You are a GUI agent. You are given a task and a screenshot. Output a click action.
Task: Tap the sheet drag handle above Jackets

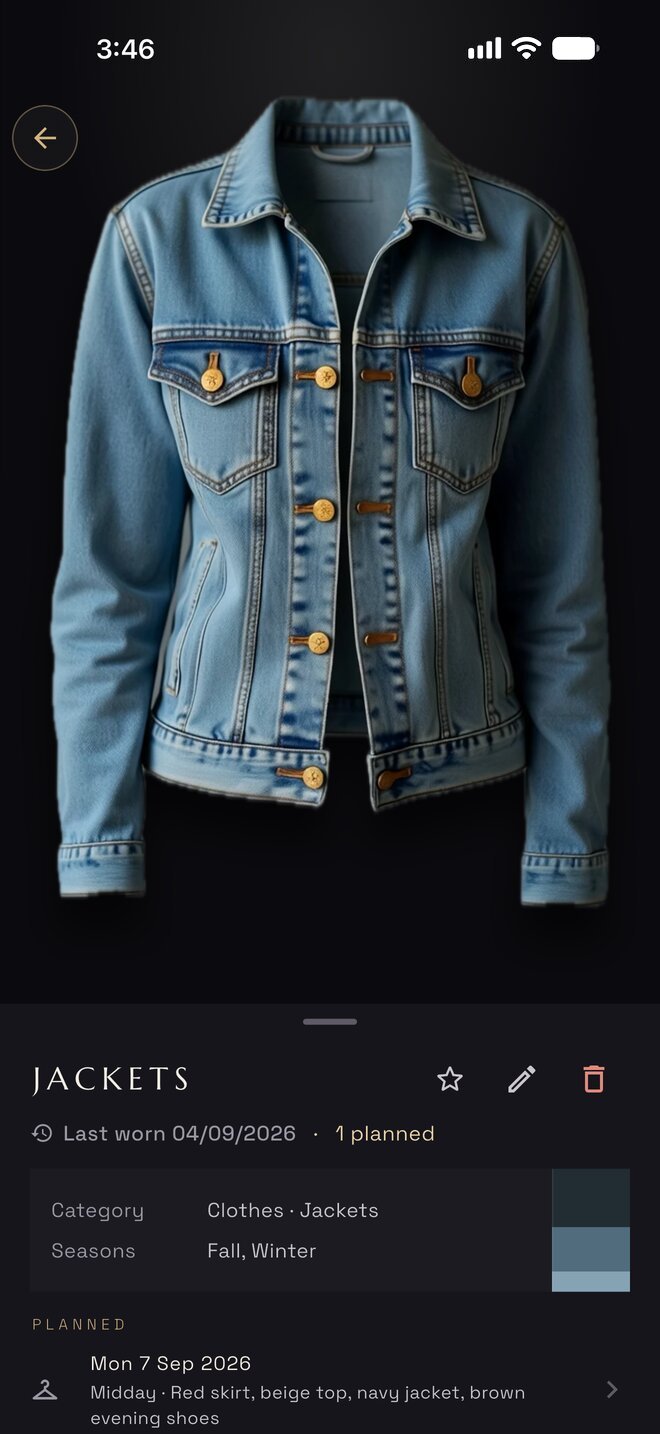(x=330, y=1021)
